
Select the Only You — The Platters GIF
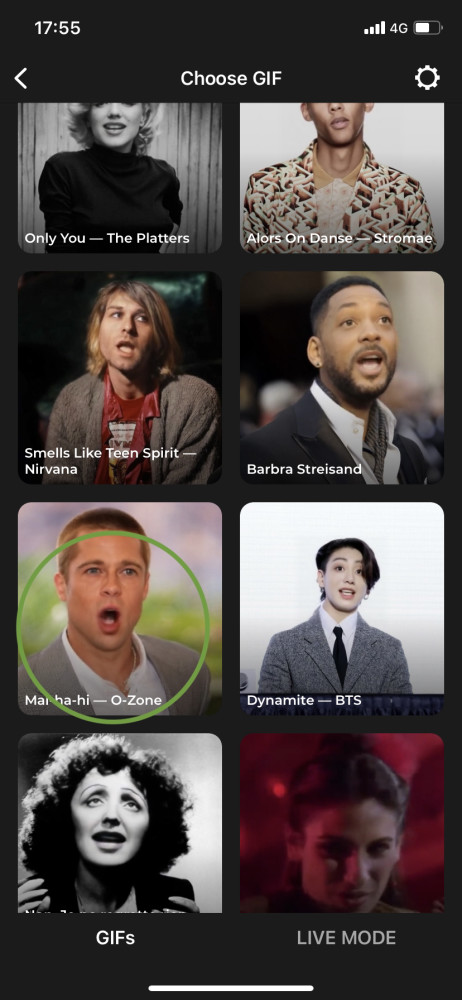pyautogui.click(x=120, y=178)
